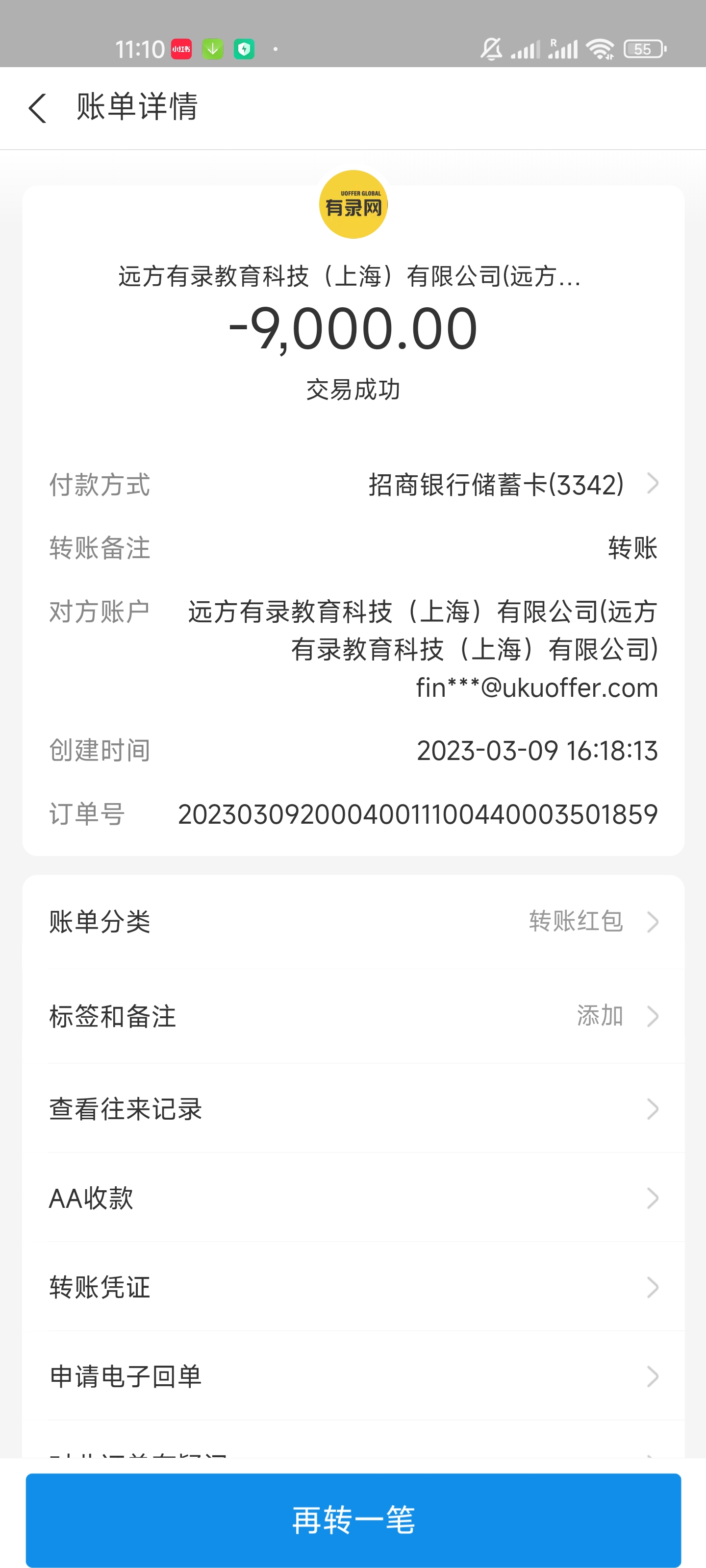Screen dimensions: 706x1568
Task: Tap the 再转一笔 button
Action: coord(353,1519)
